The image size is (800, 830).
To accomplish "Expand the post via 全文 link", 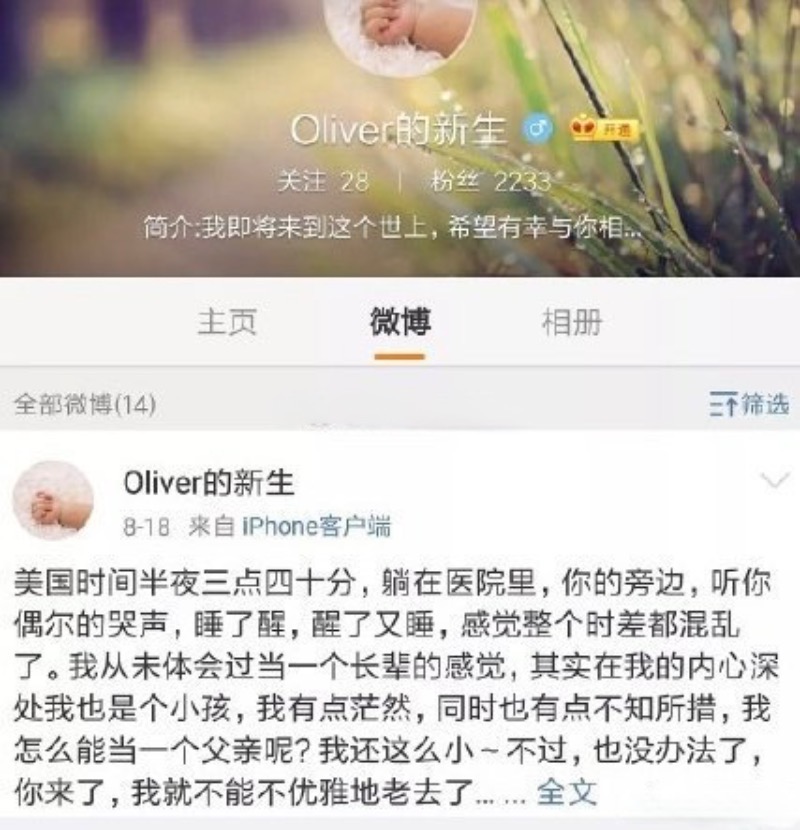I will click(x=566, y=792).
